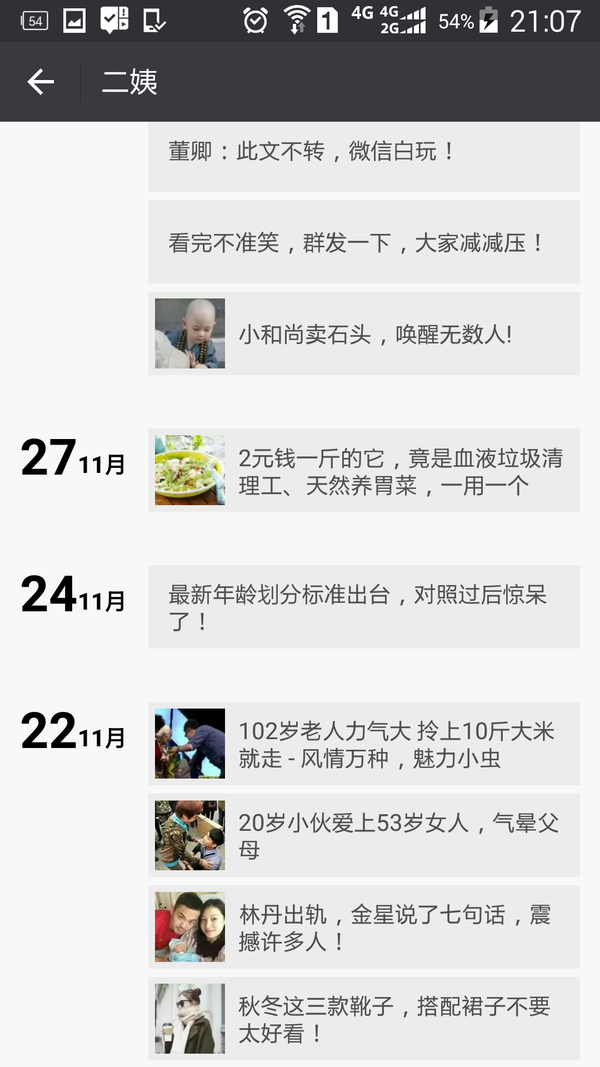This screenshot has height=1067, width=600.
Task: Open '20岁小伙爱上53岁女人' article
Action: (364, 835)
